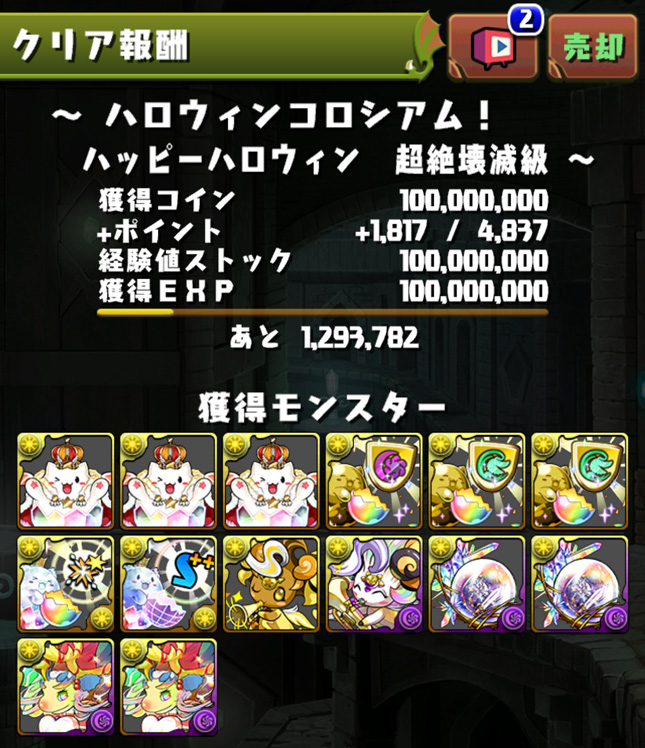The height and width of the screenshot is (748, 645).
Task: Open the monster tile marked S+
Action: click(x=168, y=585)
